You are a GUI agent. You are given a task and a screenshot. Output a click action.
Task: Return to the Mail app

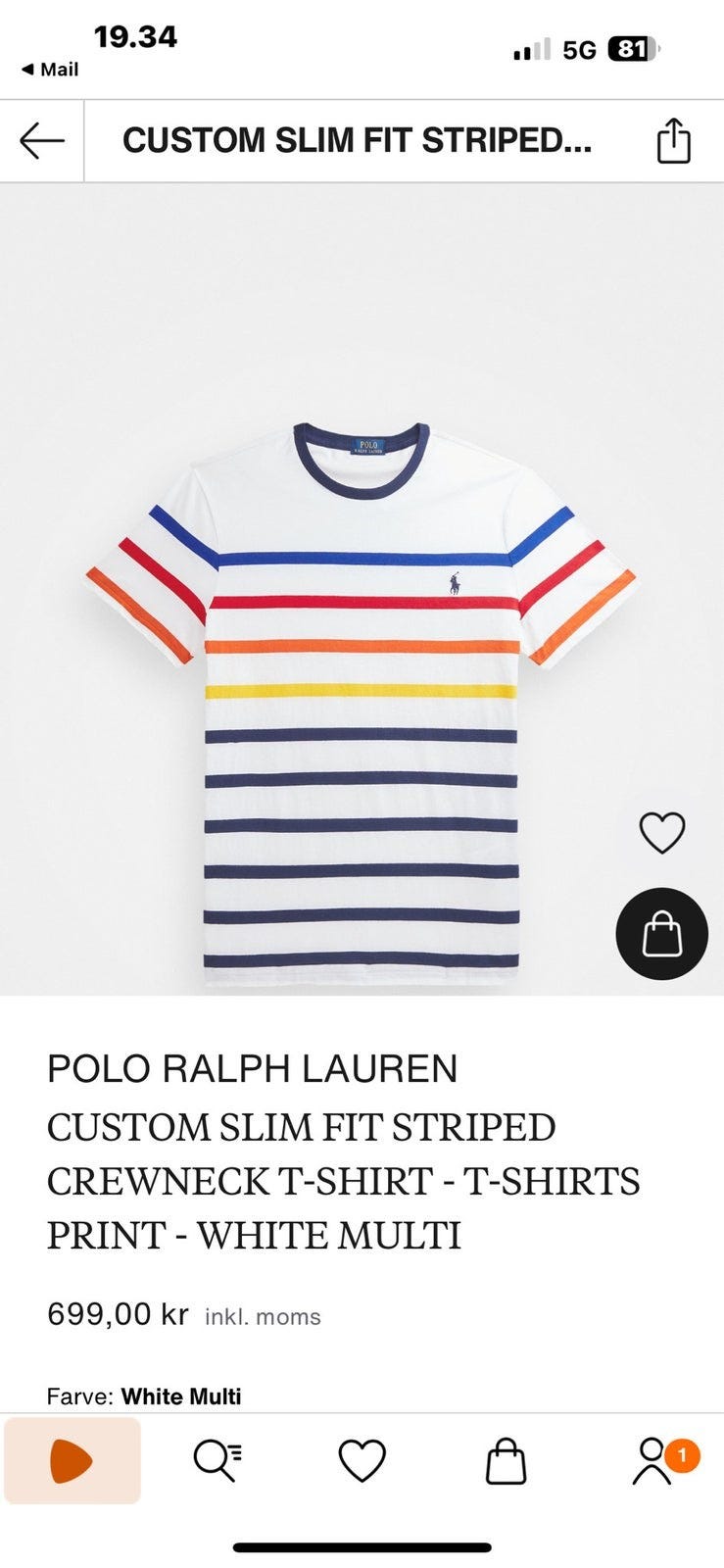51,70
